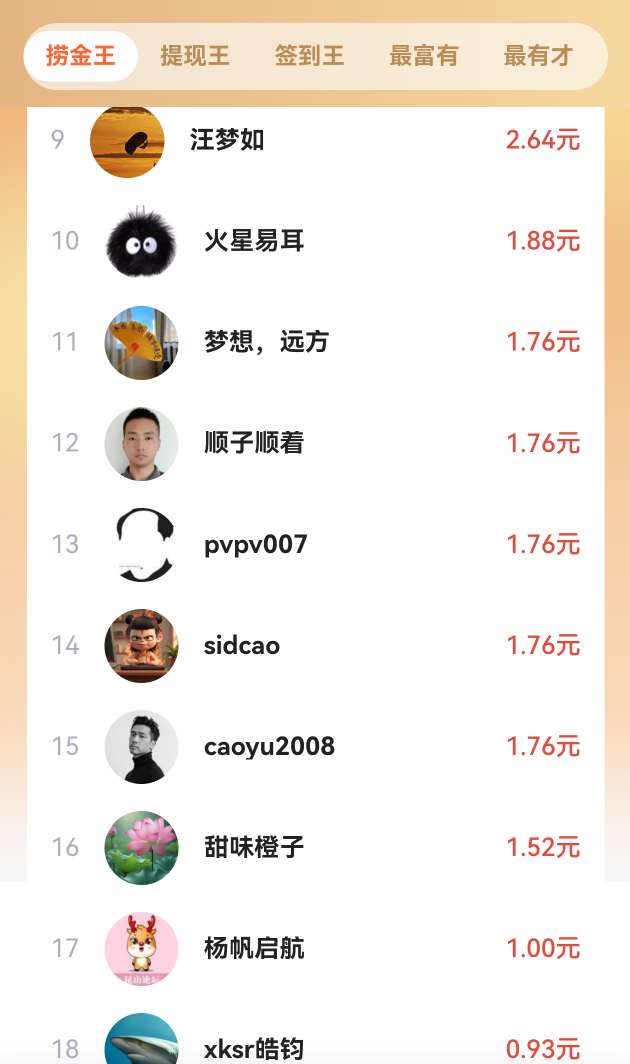This screenshot has height=1064, width=630.
Task: Show the 最有才 ranking tab
Action: [538, 56]
